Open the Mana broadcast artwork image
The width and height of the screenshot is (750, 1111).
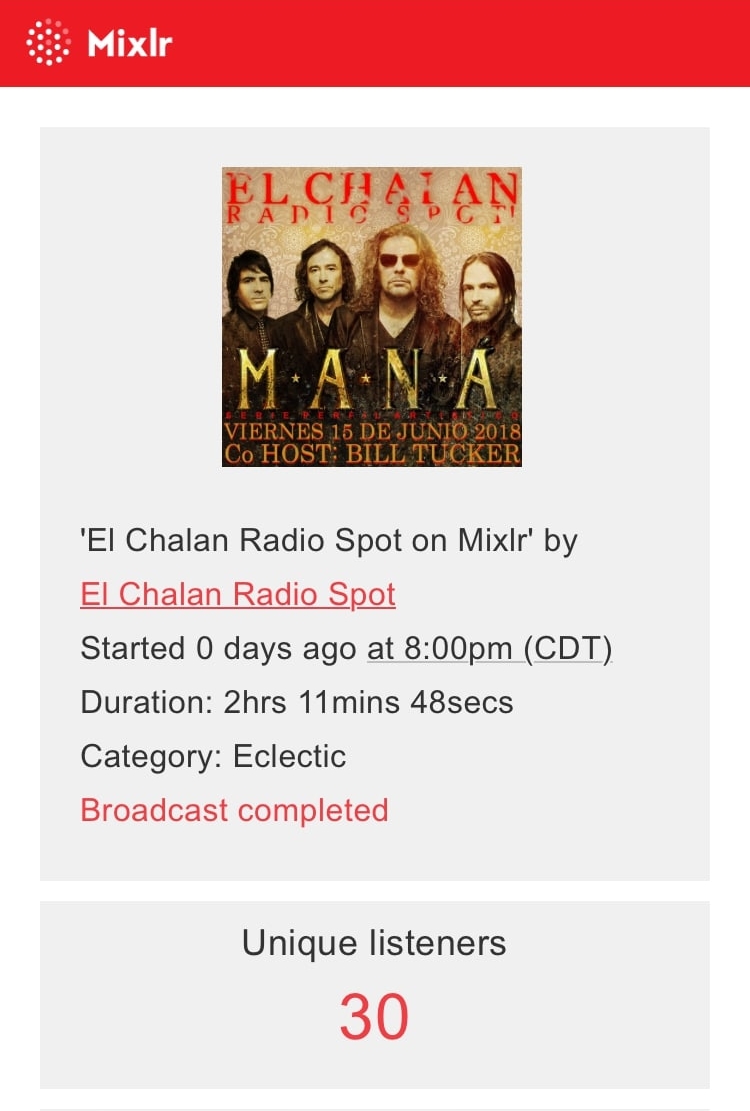coord(372,317)
